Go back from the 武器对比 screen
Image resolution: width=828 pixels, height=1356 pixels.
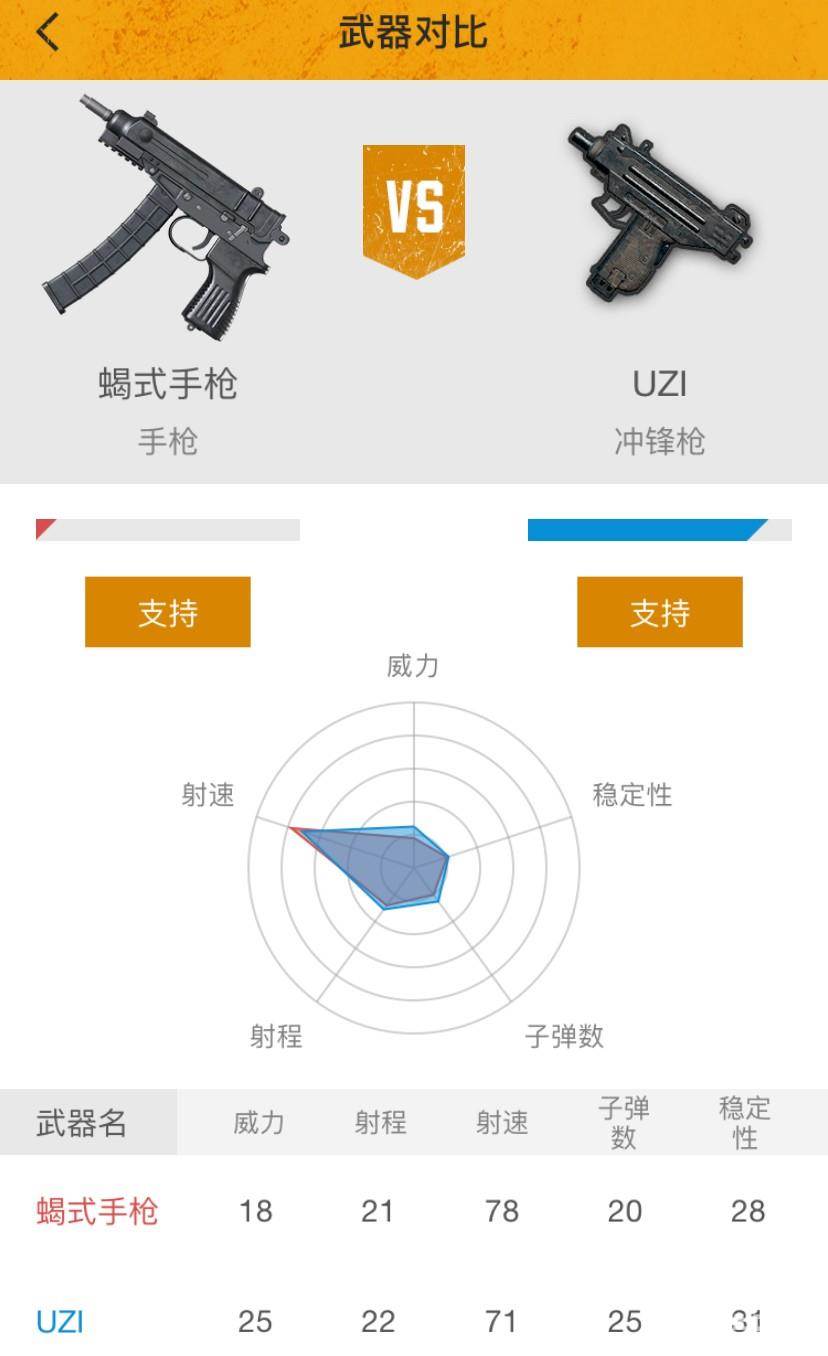tap(48, 33)
